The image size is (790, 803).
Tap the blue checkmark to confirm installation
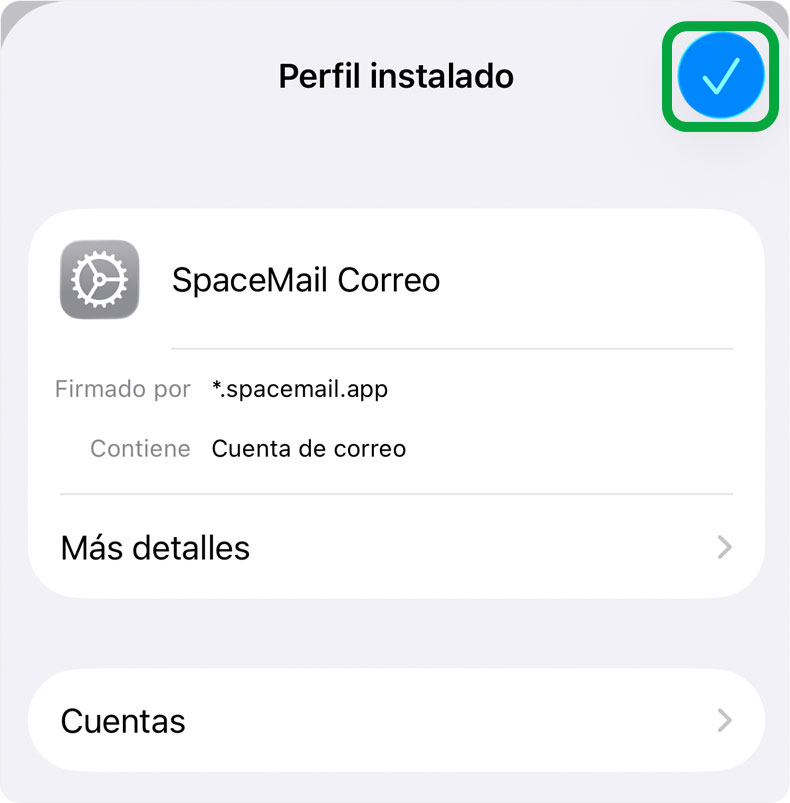tap(718, 76)
